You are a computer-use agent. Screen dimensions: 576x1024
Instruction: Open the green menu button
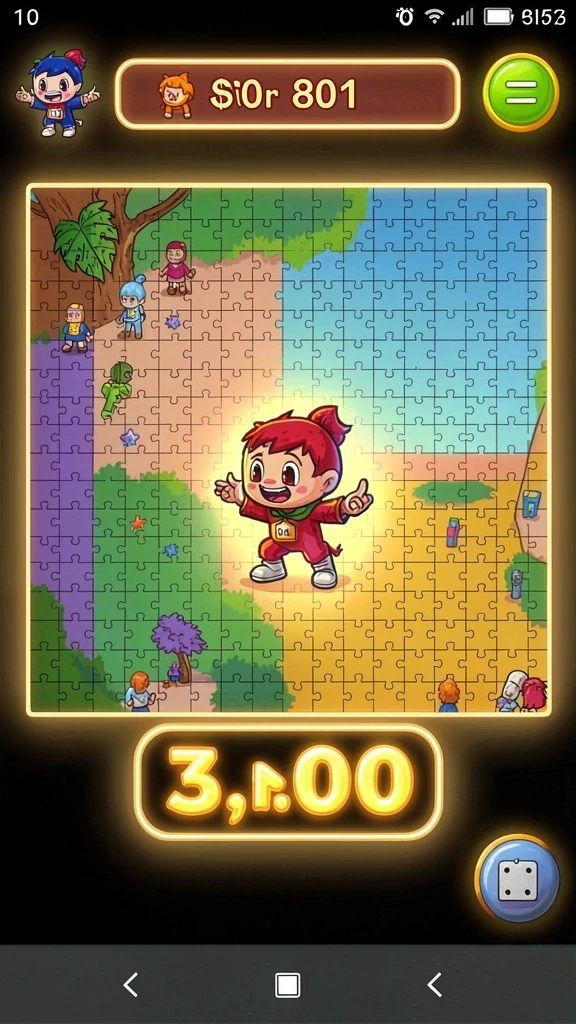click(520, 92)
